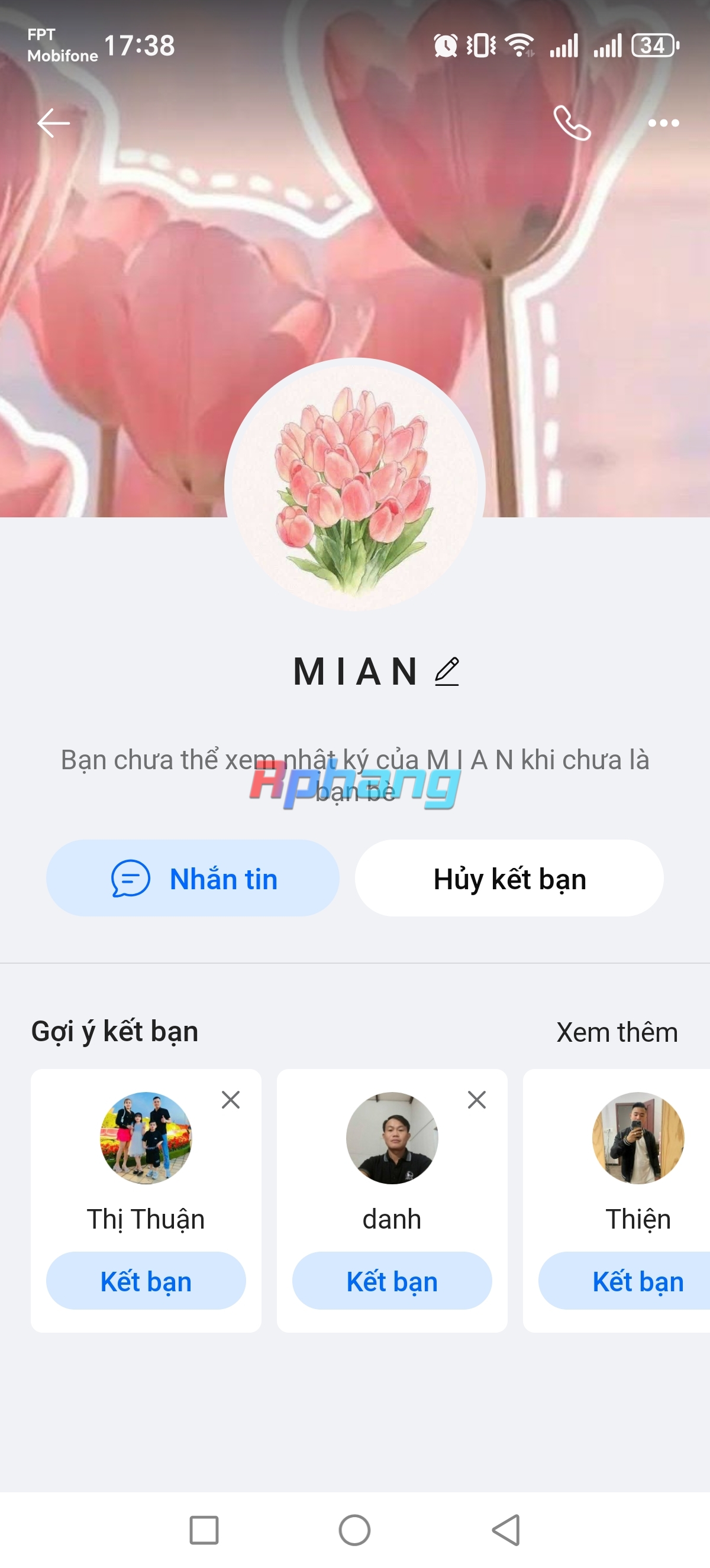Show recent apps with the square button
Screen dimensions: 710x1568
(204, 1530)
